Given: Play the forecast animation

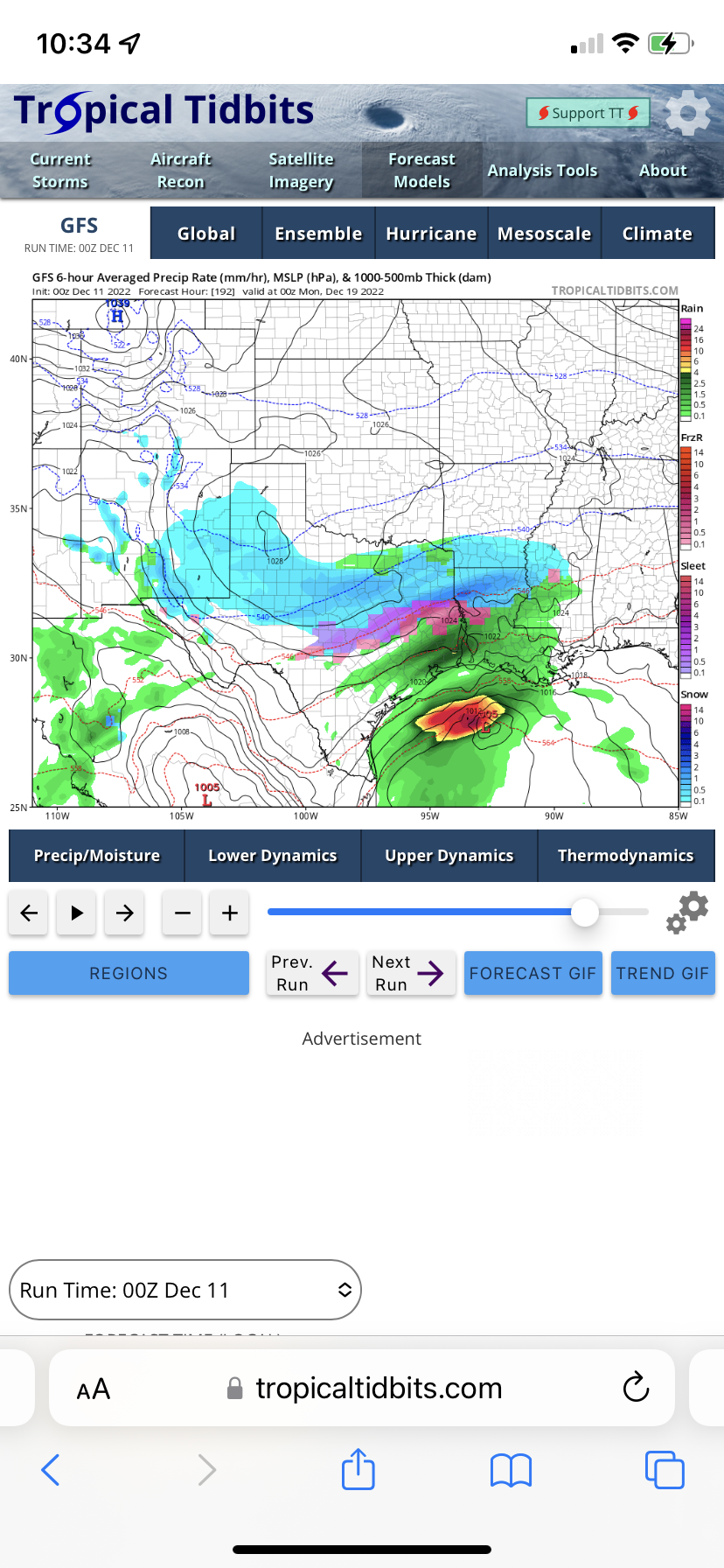Looking at the screenshot, I should pos(77,913).
